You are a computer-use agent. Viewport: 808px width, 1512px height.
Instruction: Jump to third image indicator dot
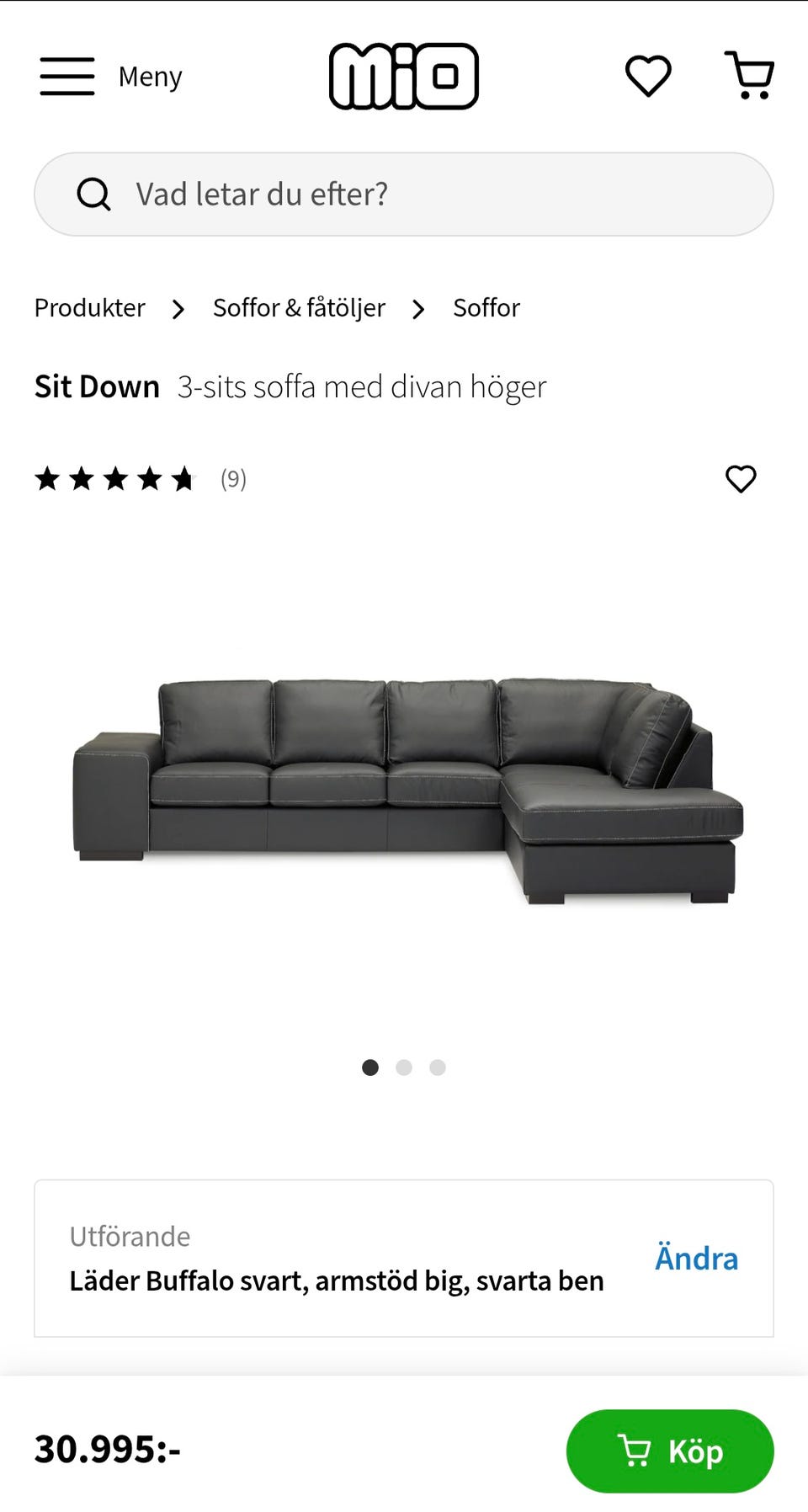click(438, 1067)
